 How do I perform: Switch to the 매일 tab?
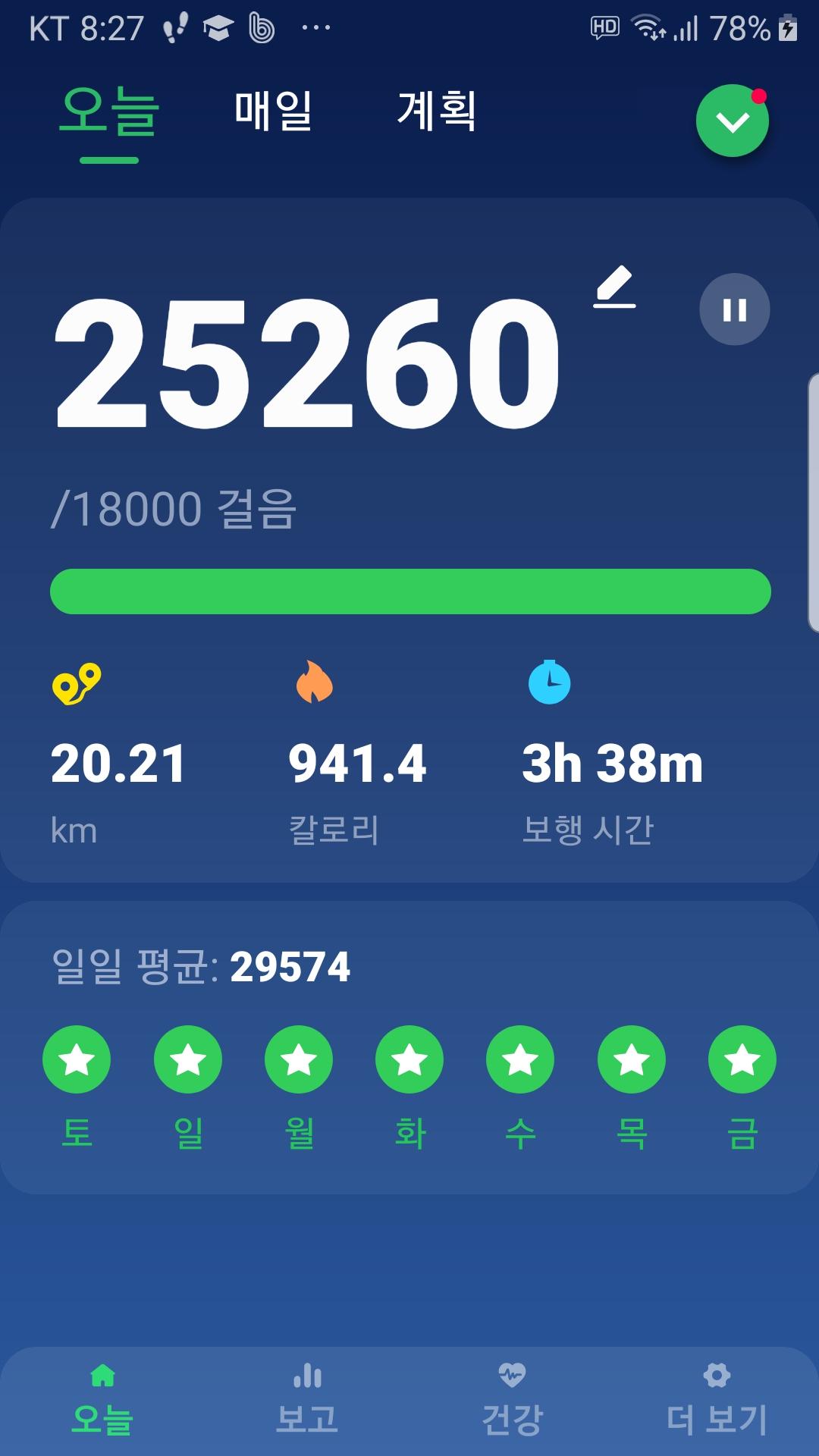(273, 111)
